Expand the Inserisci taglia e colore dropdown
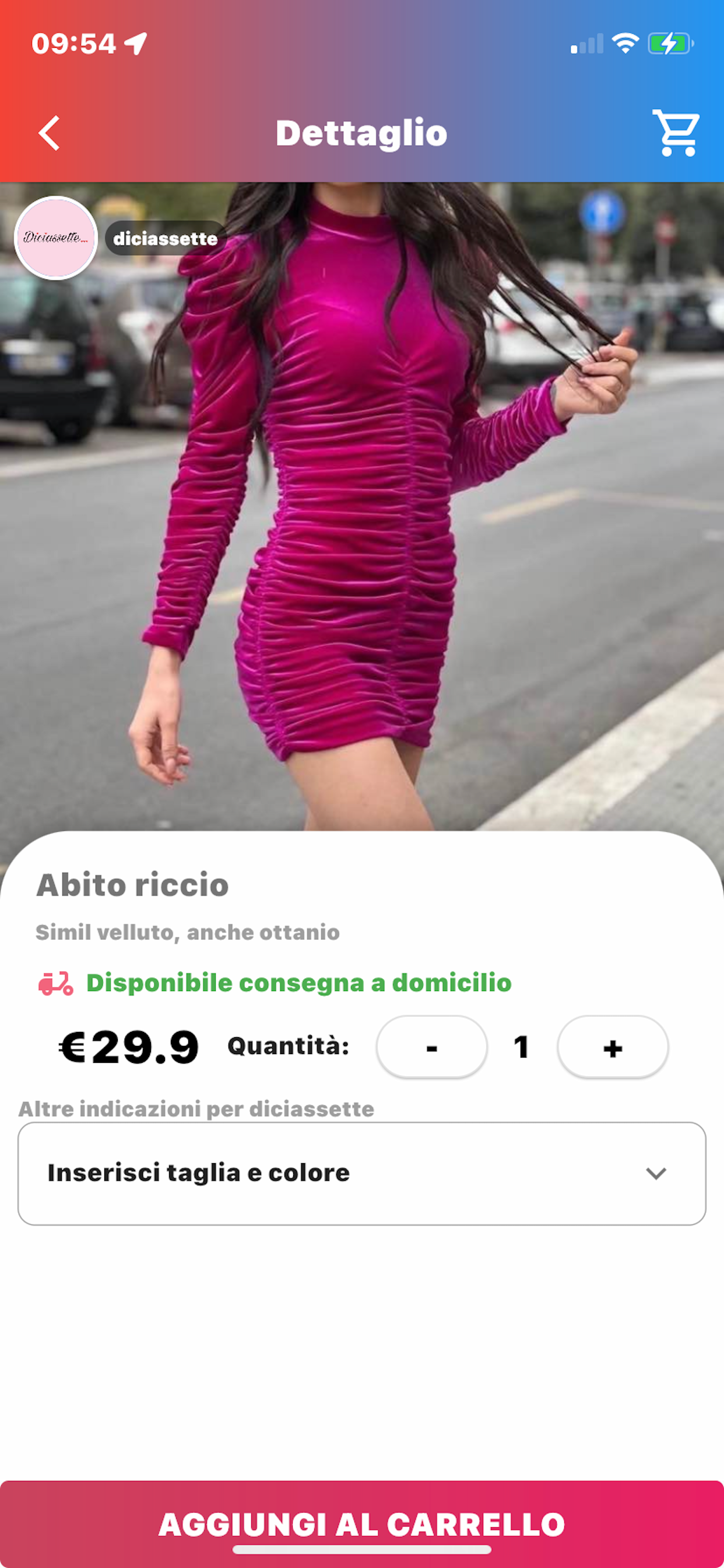Viewport: 724px width, 1568px height. (362, 1174)
